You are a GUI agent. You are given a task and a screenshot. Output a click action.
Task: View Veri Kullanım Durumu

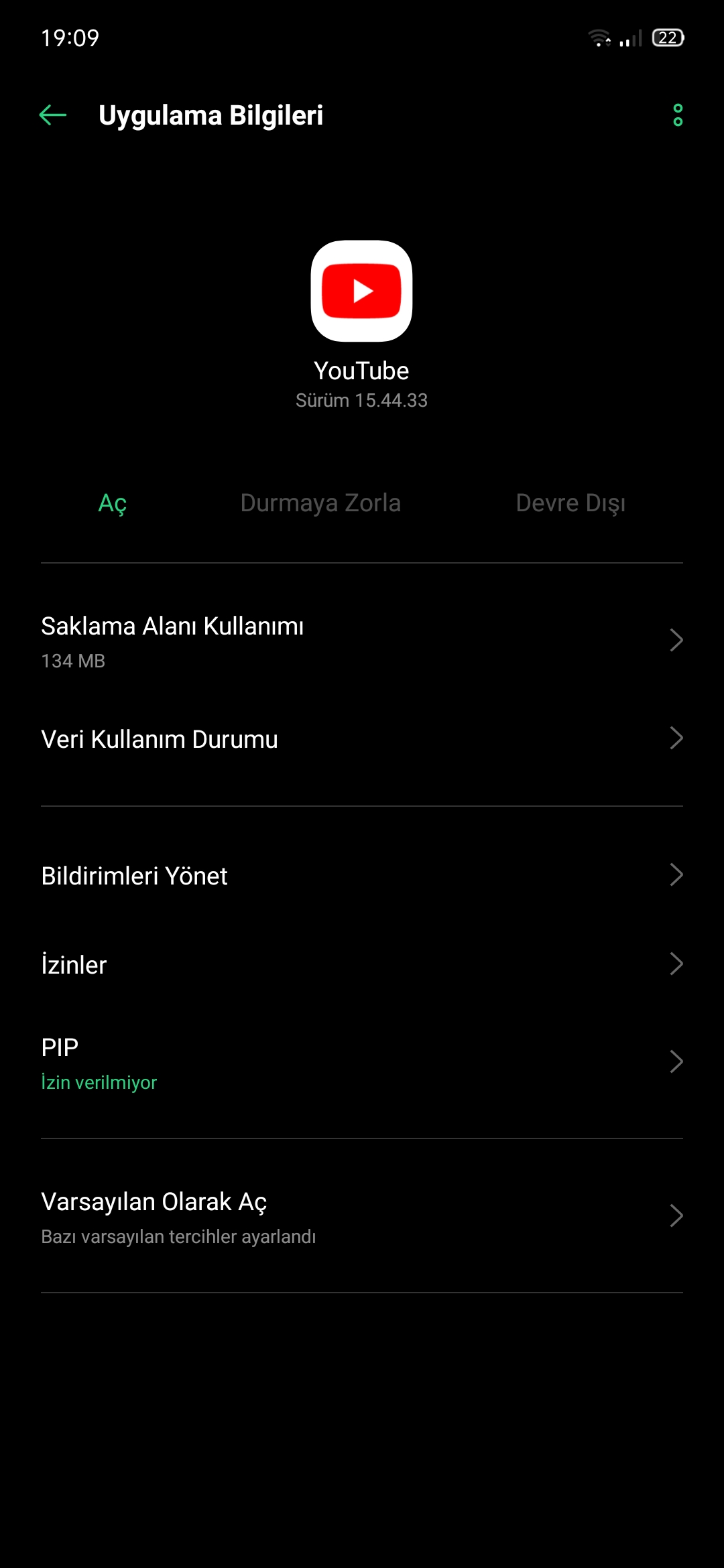tap(362, 739)
